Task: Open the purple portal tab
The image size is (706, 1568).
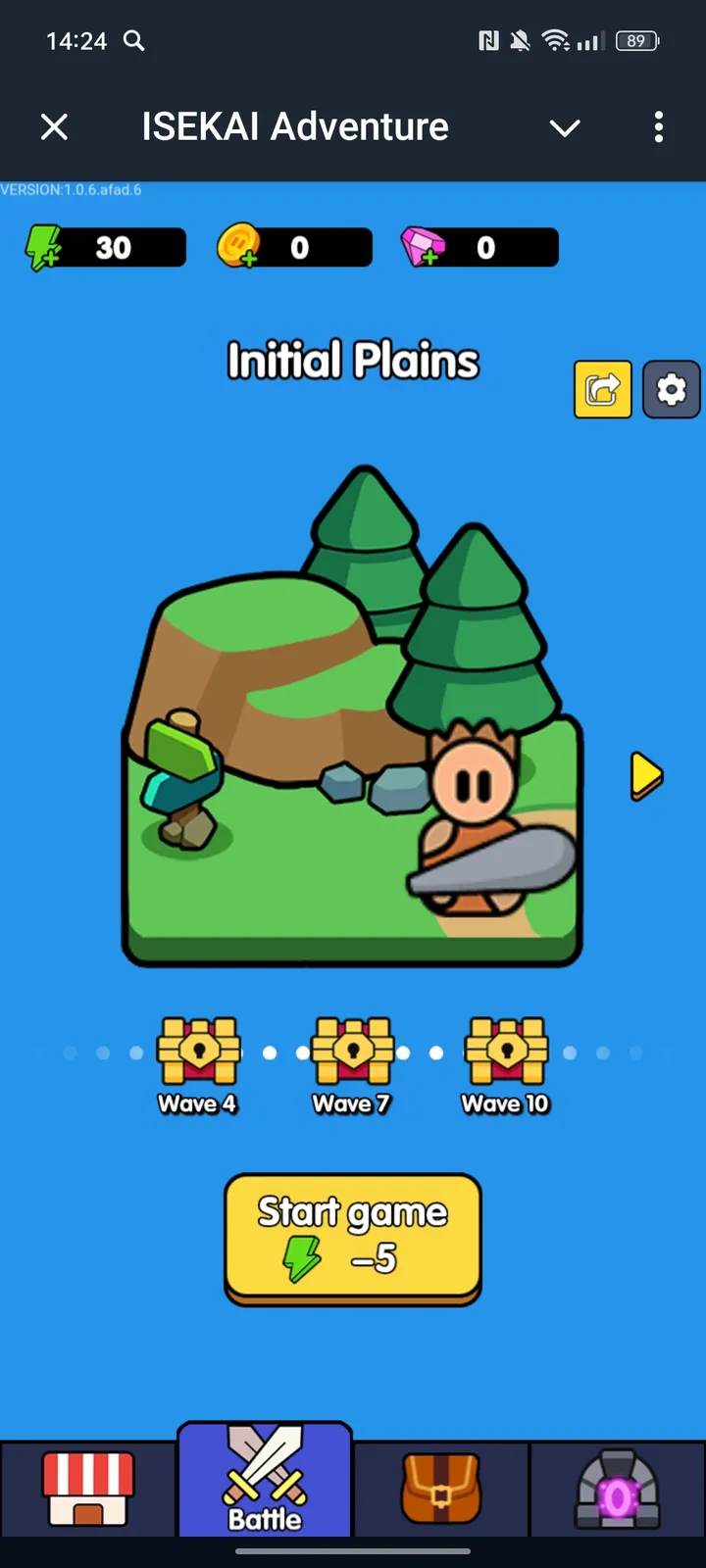Action: [618, 1490]
